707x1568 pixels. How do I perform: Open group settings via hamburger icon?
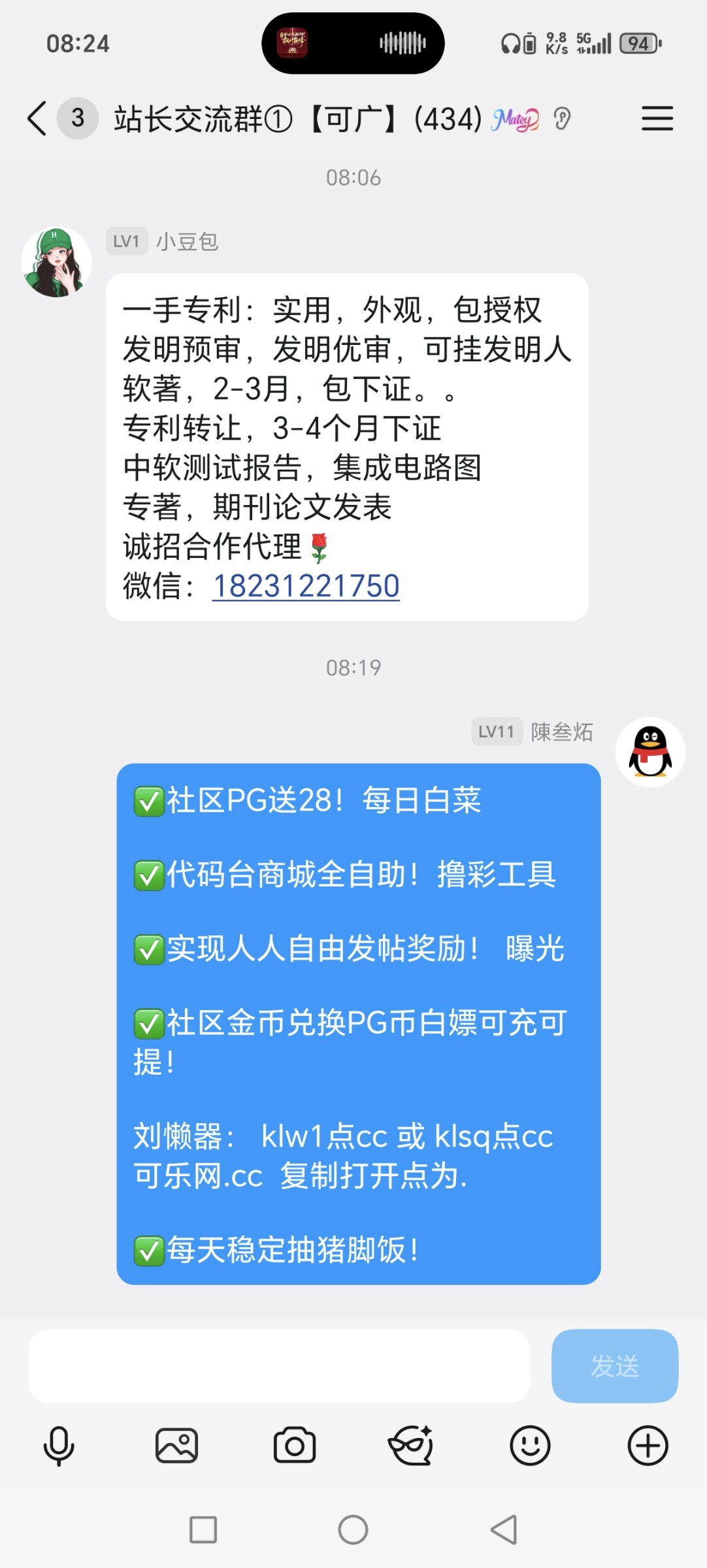click(657, 120)
